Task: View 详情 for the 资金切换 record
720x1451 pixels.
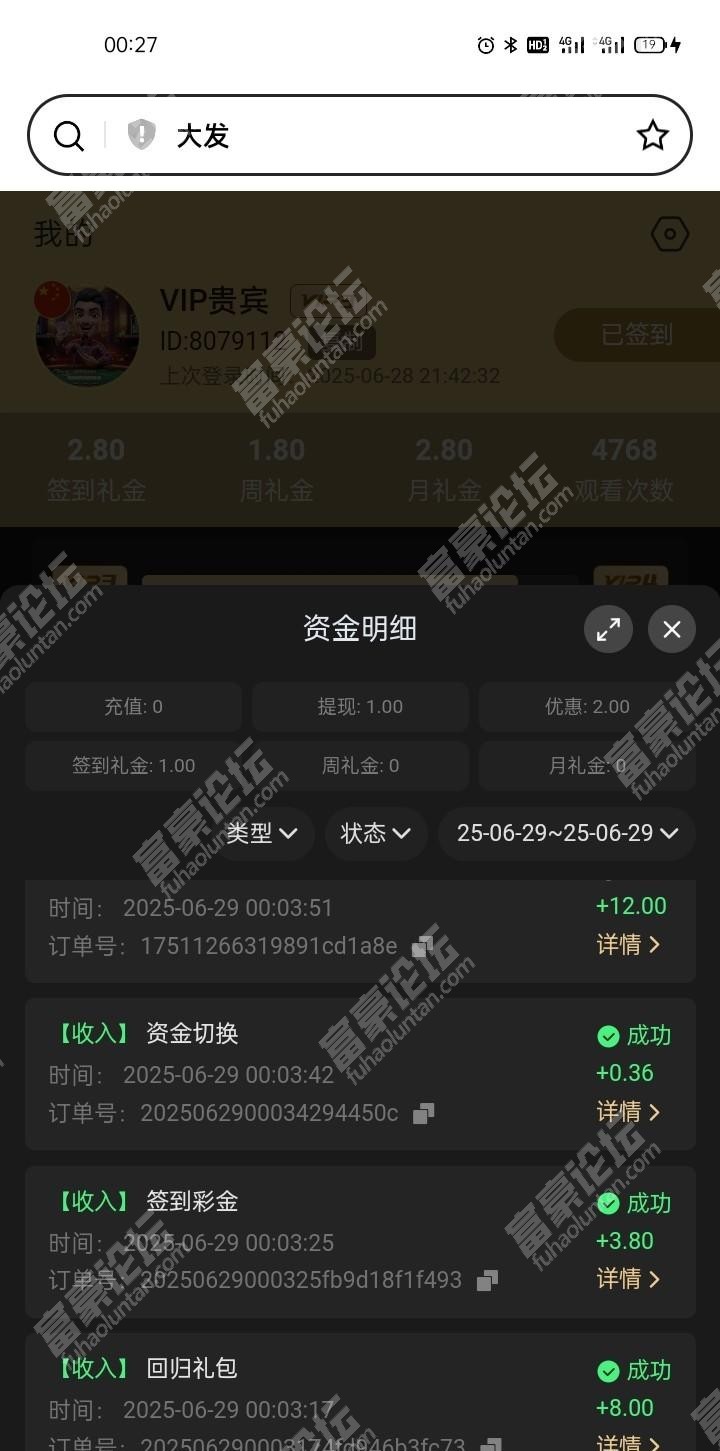Action: point(628,1111)
